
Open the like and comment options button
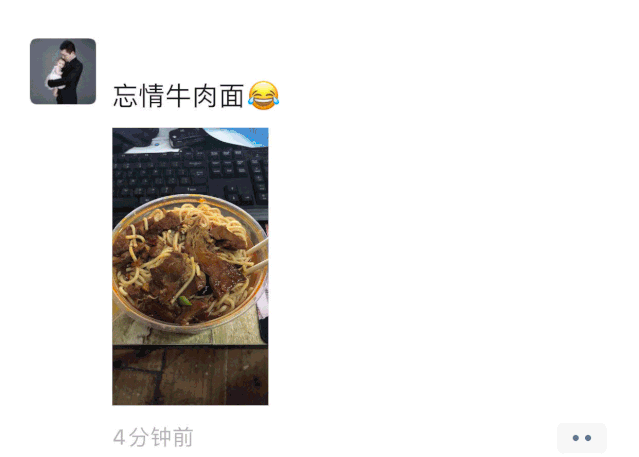581,438
